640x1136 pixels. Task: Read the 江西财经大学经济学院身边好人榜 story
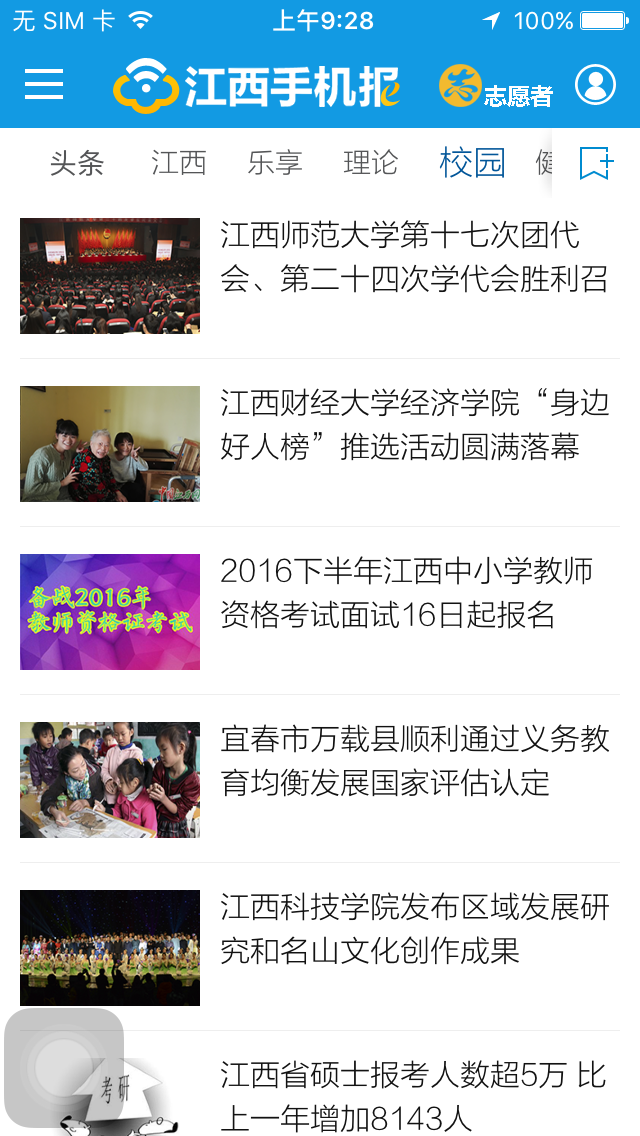pos(320,443)
